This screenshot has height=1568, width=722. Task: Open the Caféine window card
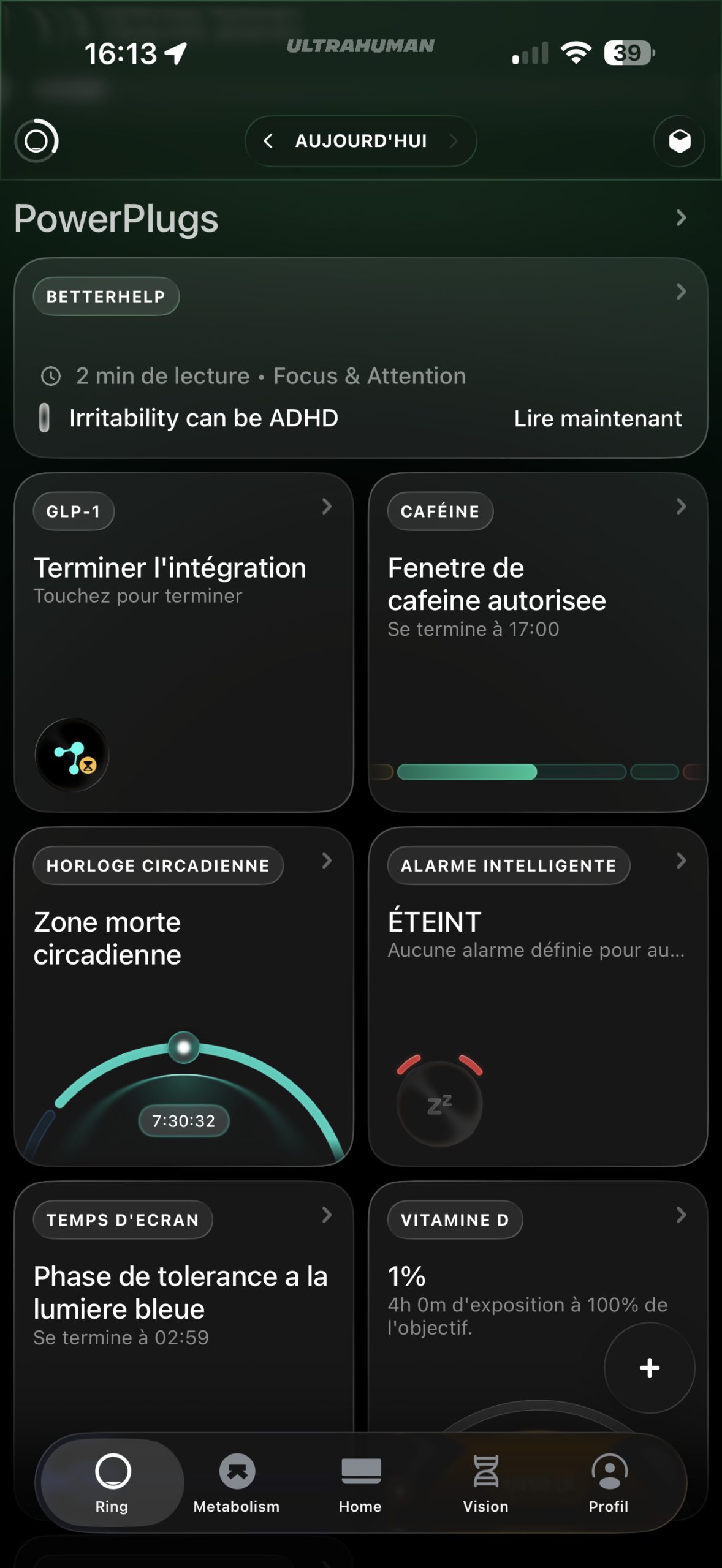(x=538, y=642)
